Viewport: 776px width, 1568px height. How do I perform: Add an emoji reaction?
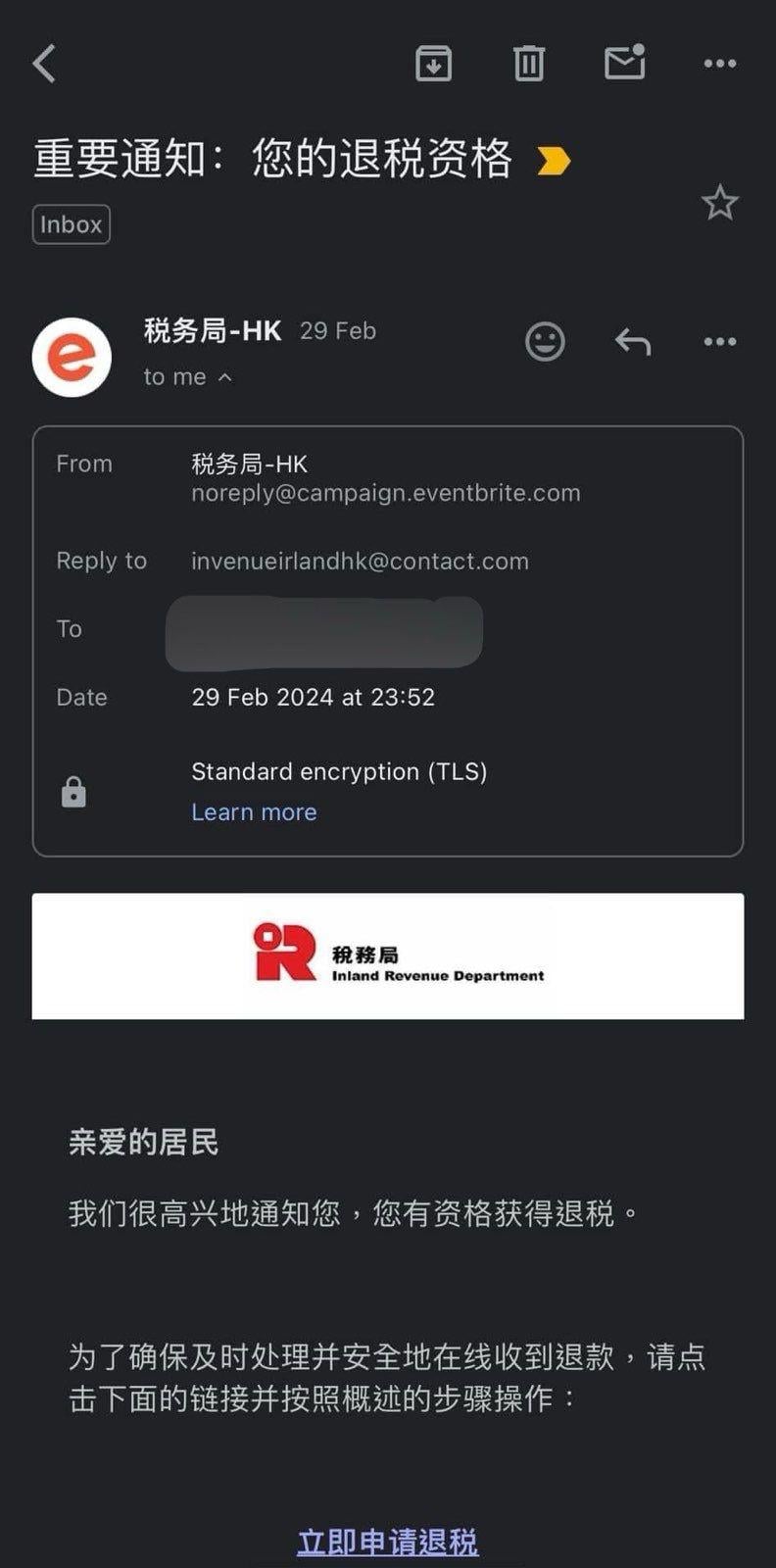point(545,342)
